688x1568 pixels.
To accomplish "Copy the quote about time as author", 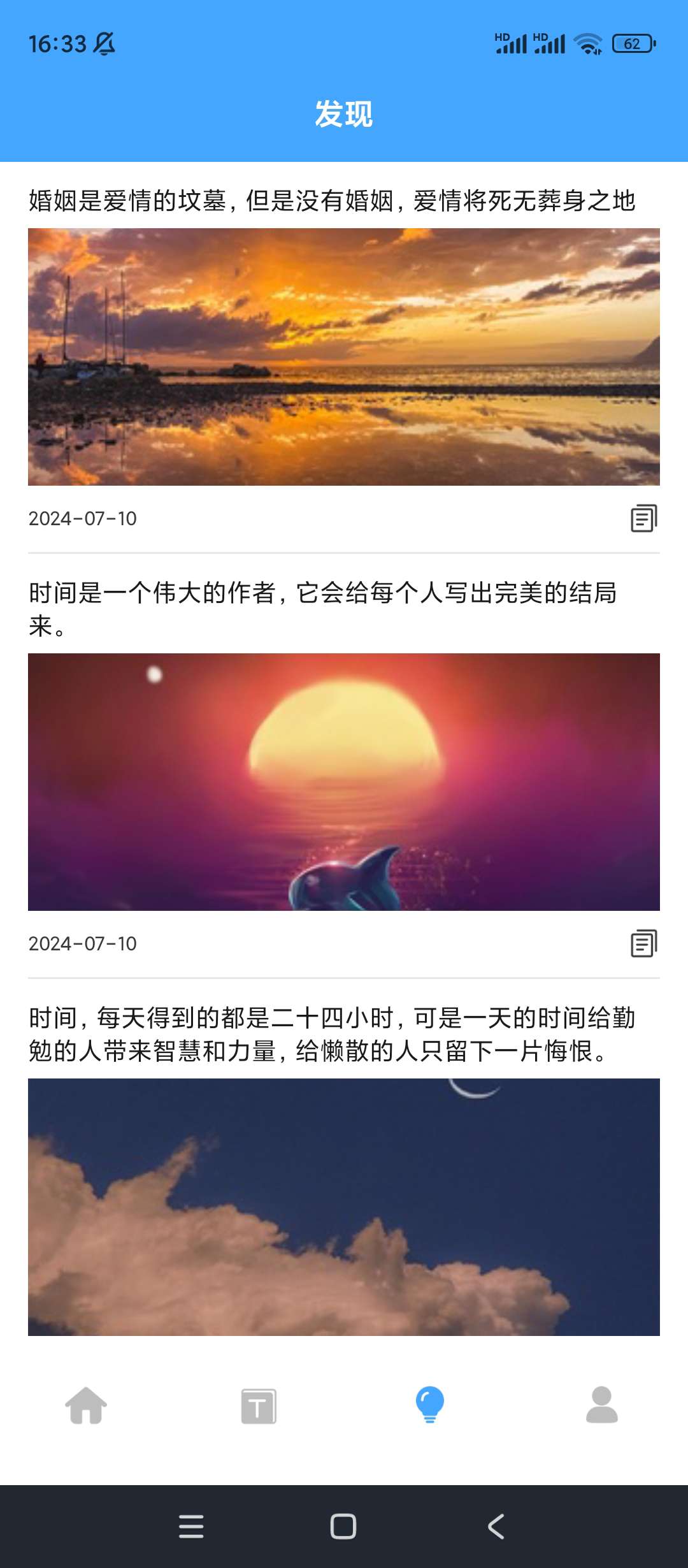I will point(643,943).
